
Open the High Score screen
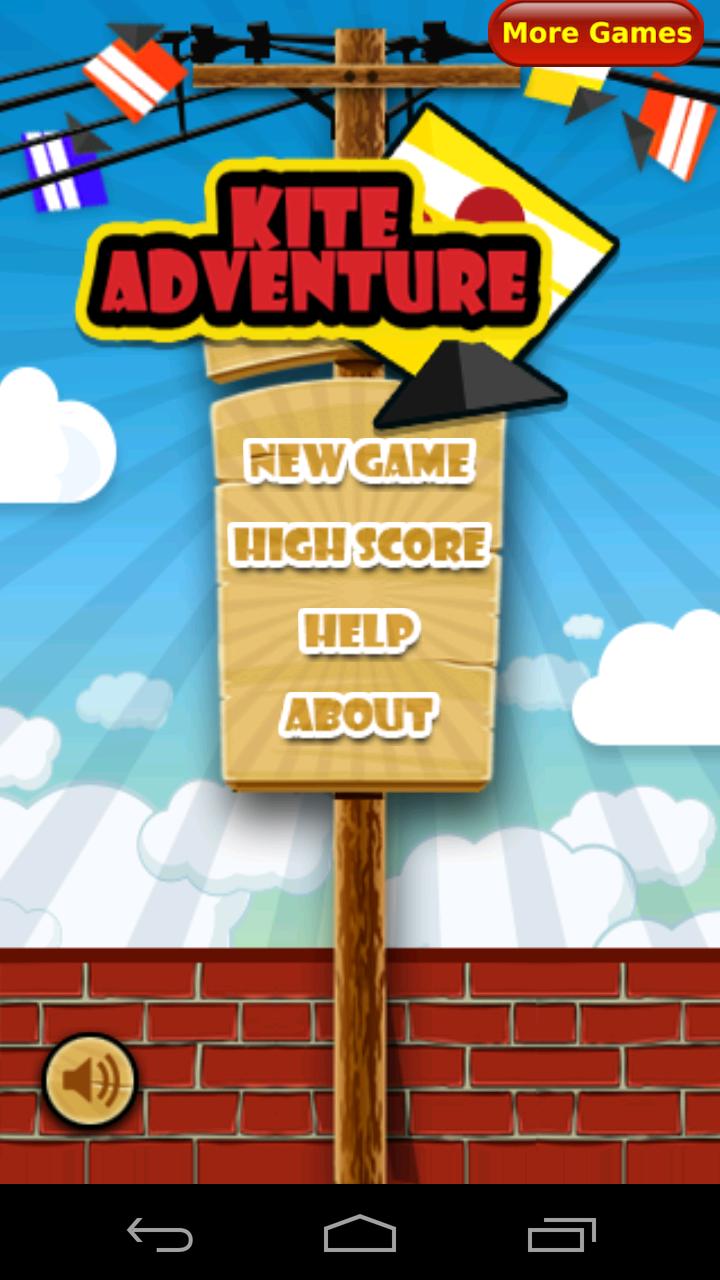click(359, 545)
